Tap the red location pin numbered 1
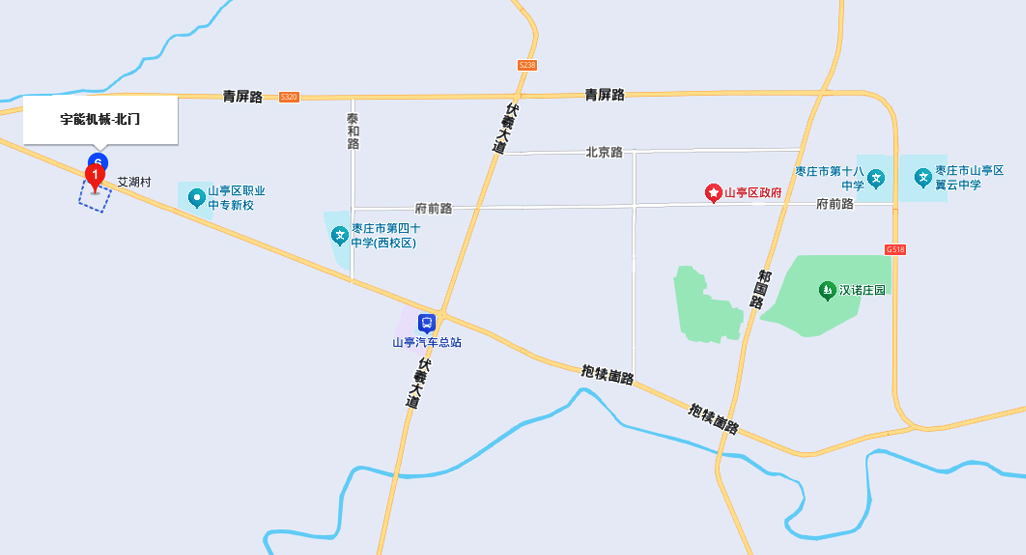This screenshot has height=555, width=1026. click(x=95, y=178)
